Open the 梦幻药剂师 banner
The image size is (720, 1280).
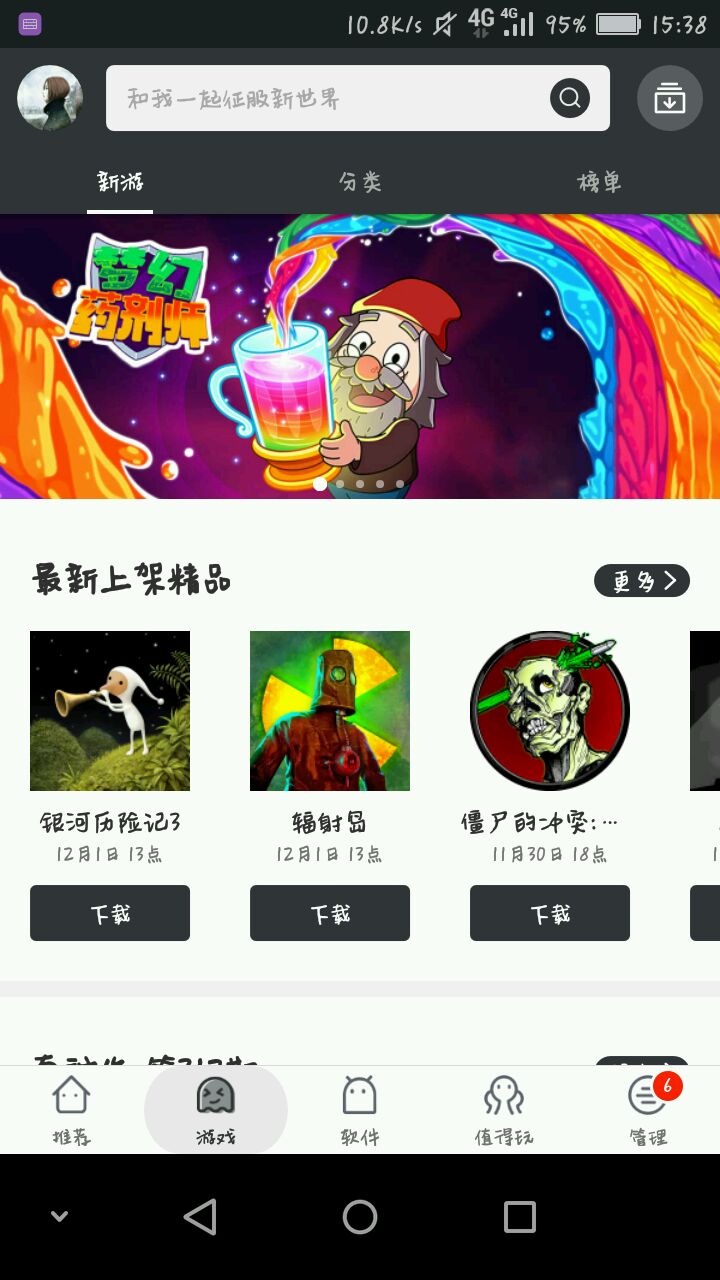360,355
